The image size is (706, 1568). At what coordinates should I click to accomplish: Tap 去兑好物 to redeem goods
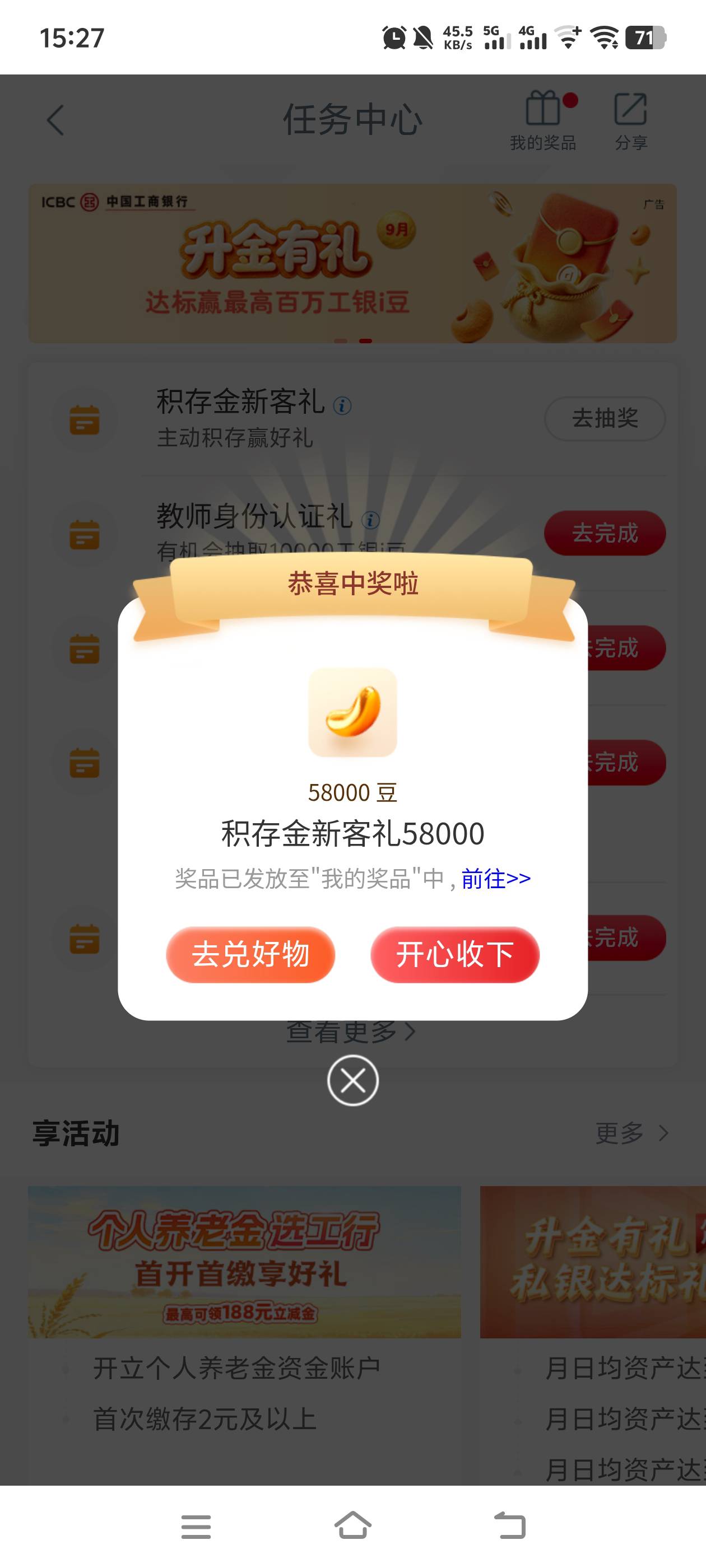tap(250, 954)
